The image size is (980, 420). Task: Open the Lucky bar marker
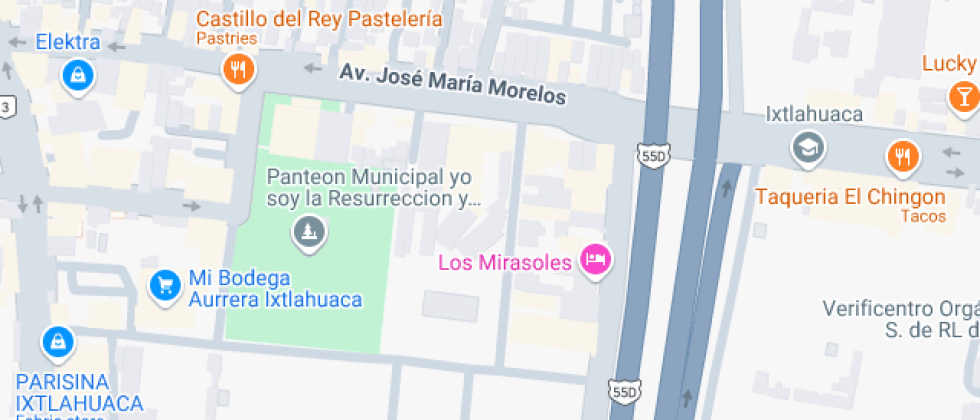(x=962, y=95)
